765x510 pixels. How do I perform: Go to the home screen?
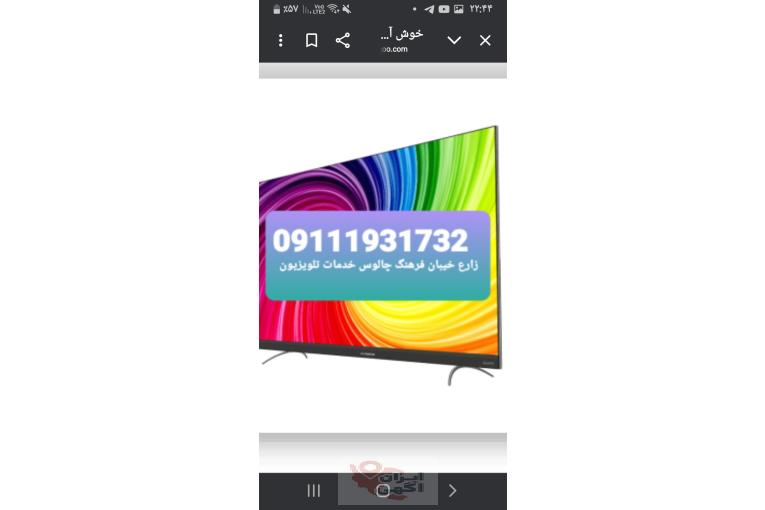383,490
